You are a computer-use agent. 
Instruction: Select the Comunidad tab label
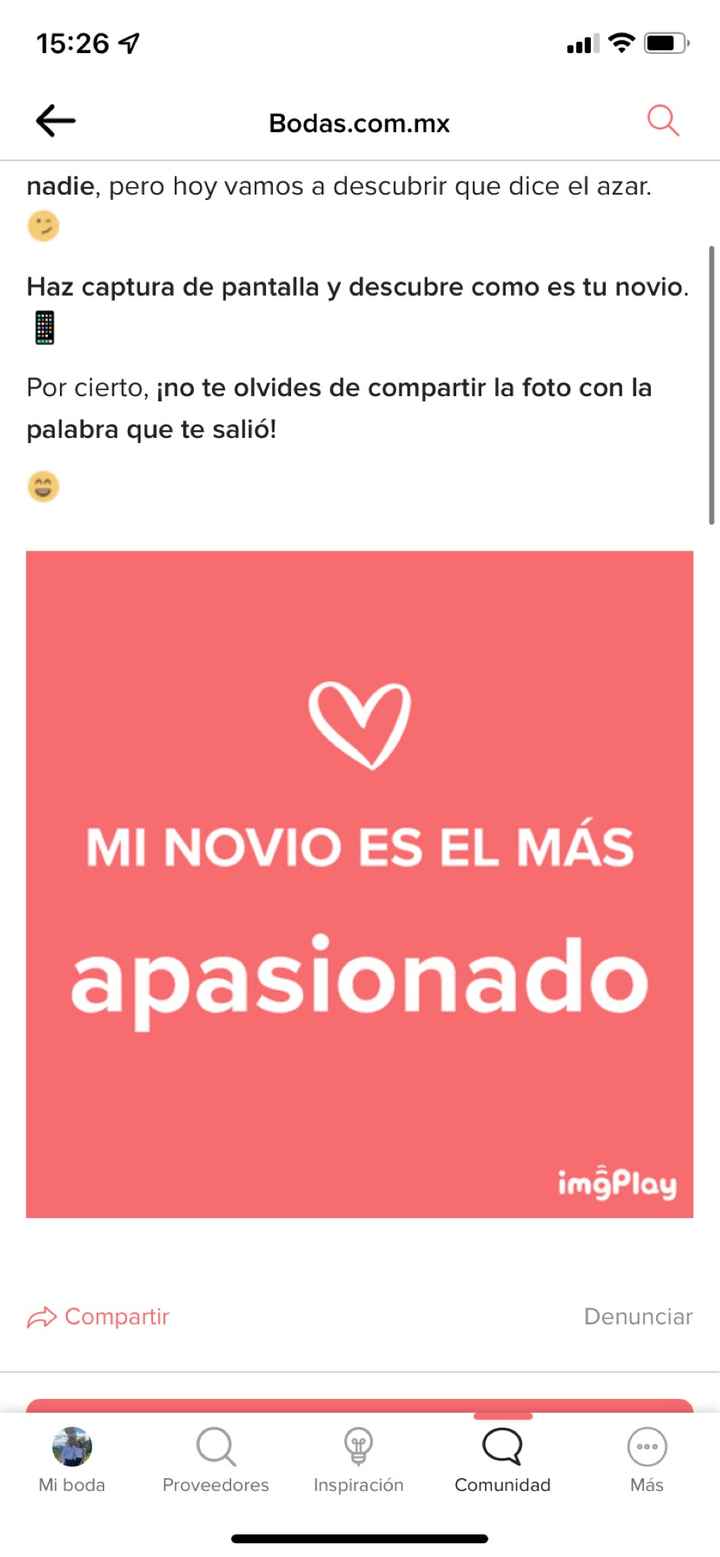502,1486
